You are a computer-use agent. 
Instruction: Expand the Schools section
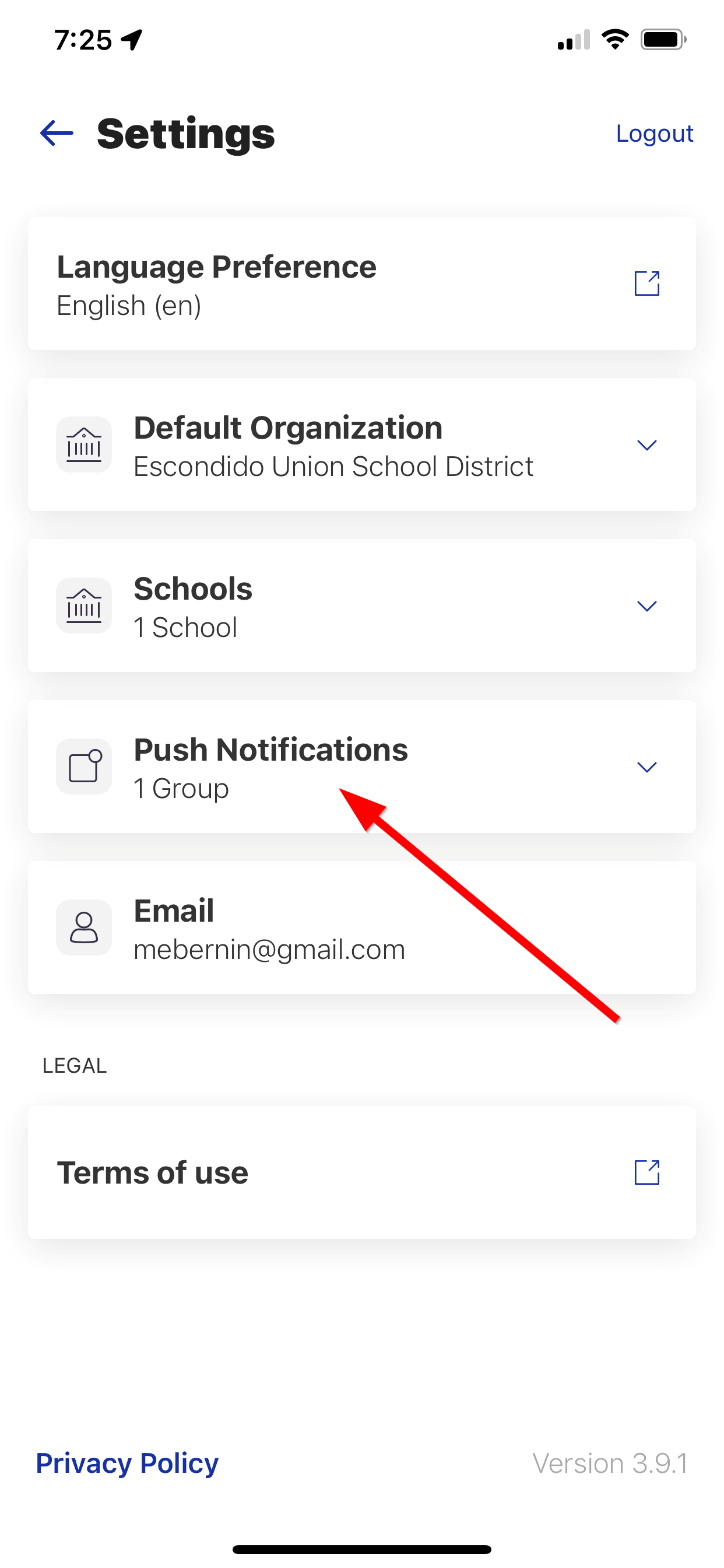(x=646, y=605)
